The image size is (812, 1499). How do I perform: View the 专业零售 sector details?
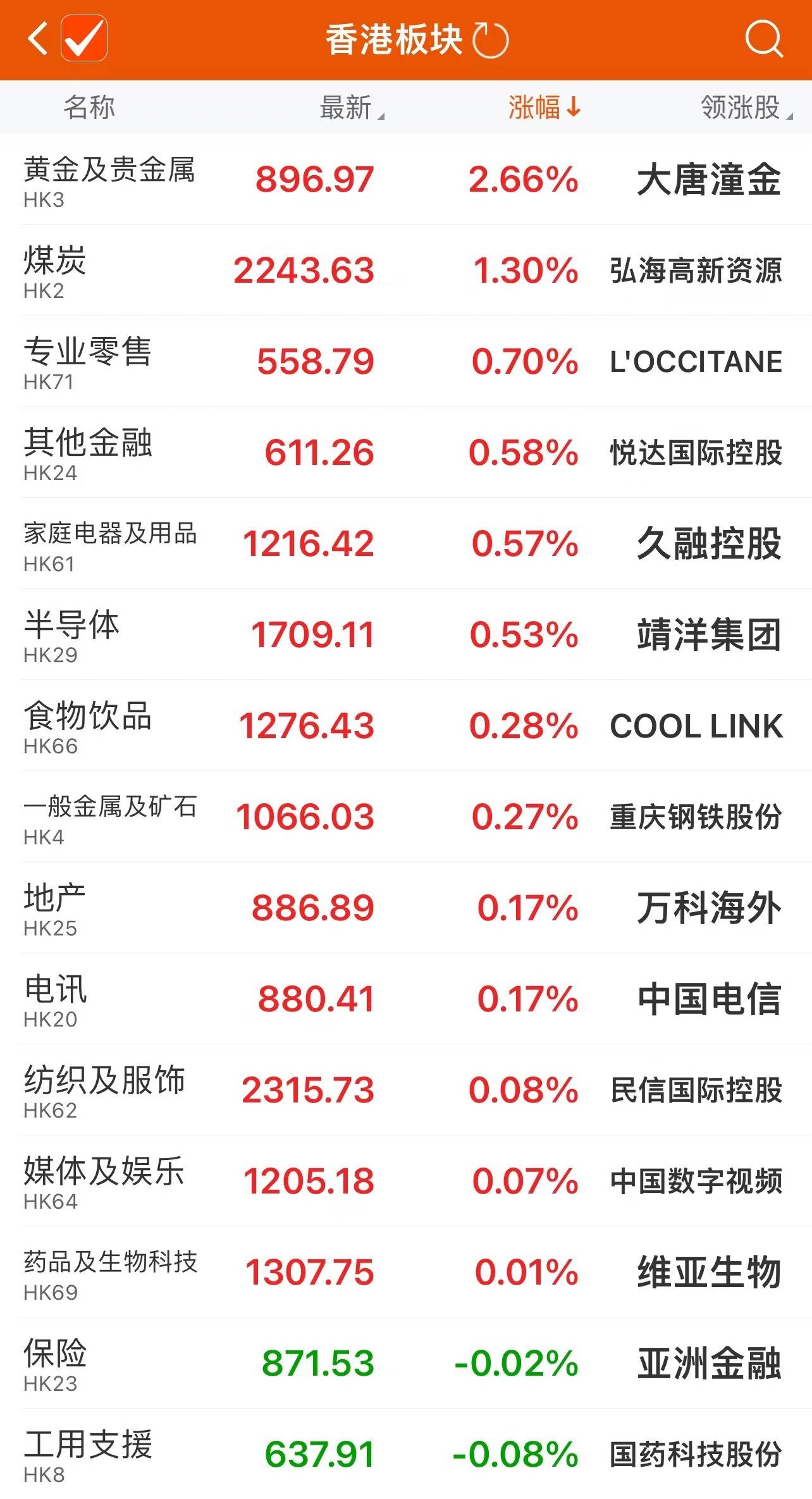tap(88, 362)
